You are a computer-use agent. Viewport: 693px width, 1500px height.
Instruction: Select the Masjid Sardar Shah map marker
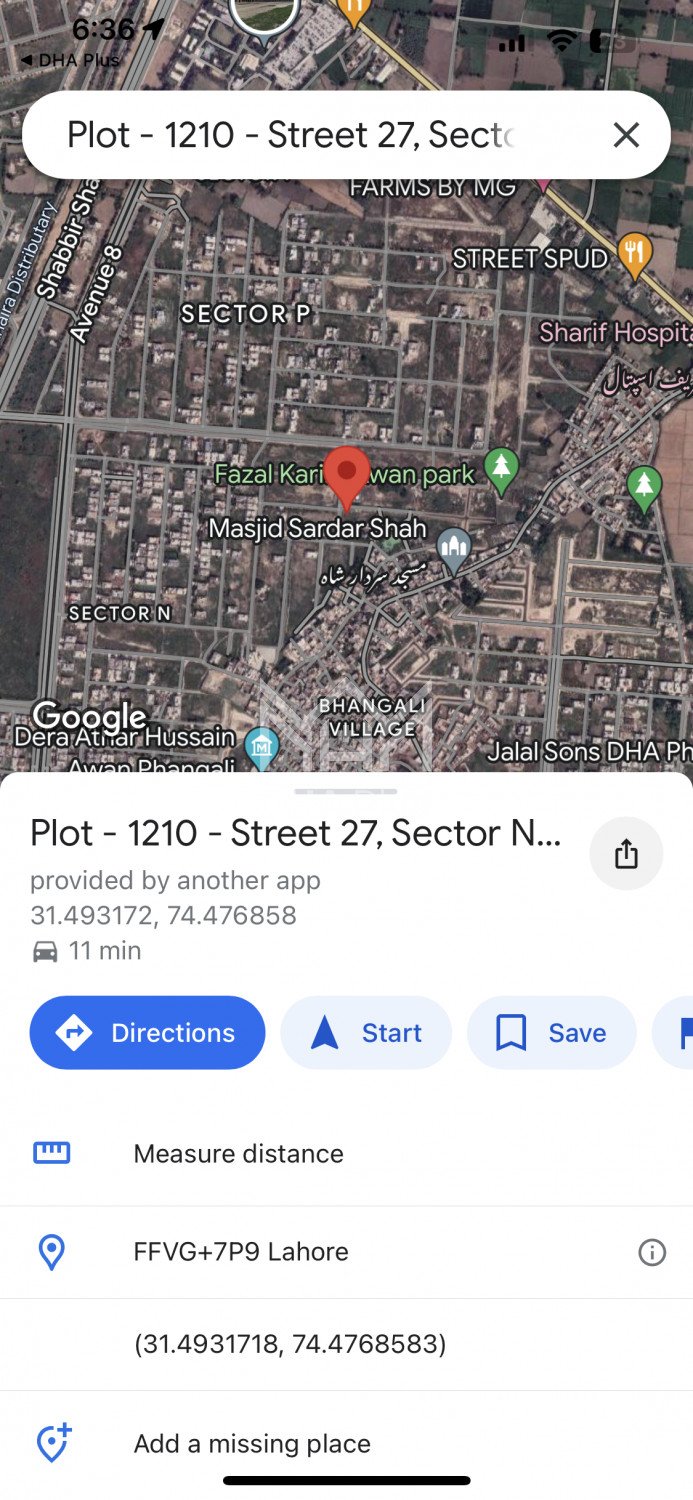point(455,549)
